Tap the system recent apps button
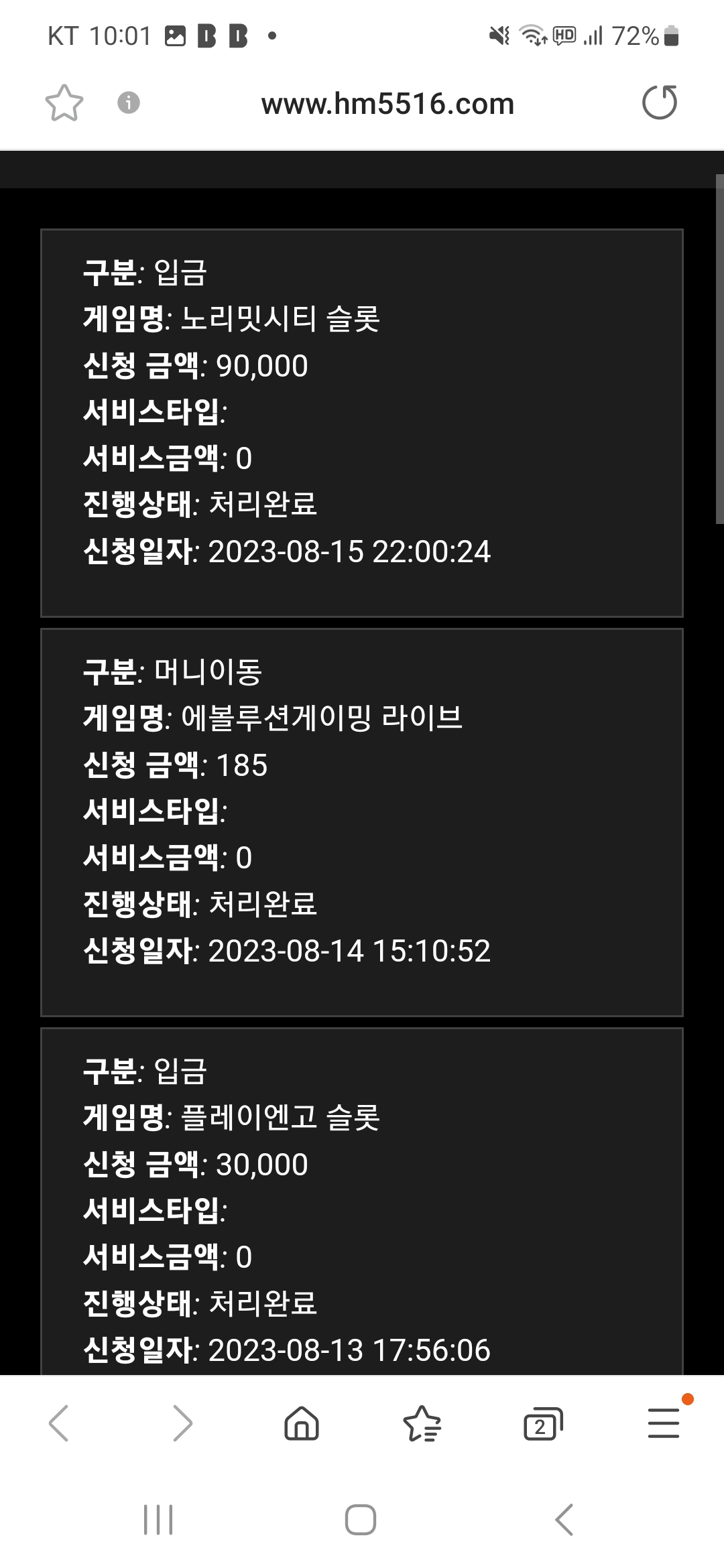724x1568 pixels. pos(158,1520)
